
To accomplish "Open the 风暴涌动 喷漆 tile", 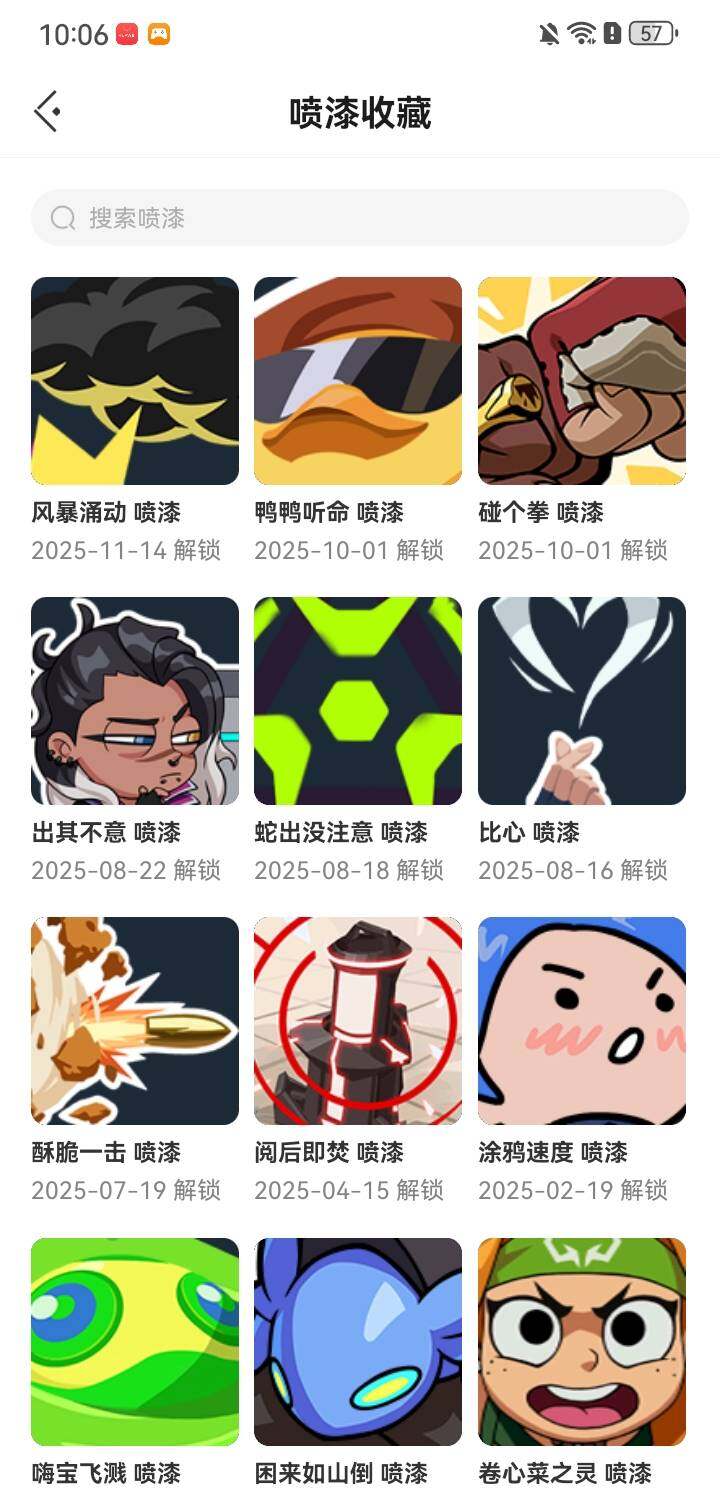I will point(135,381).
